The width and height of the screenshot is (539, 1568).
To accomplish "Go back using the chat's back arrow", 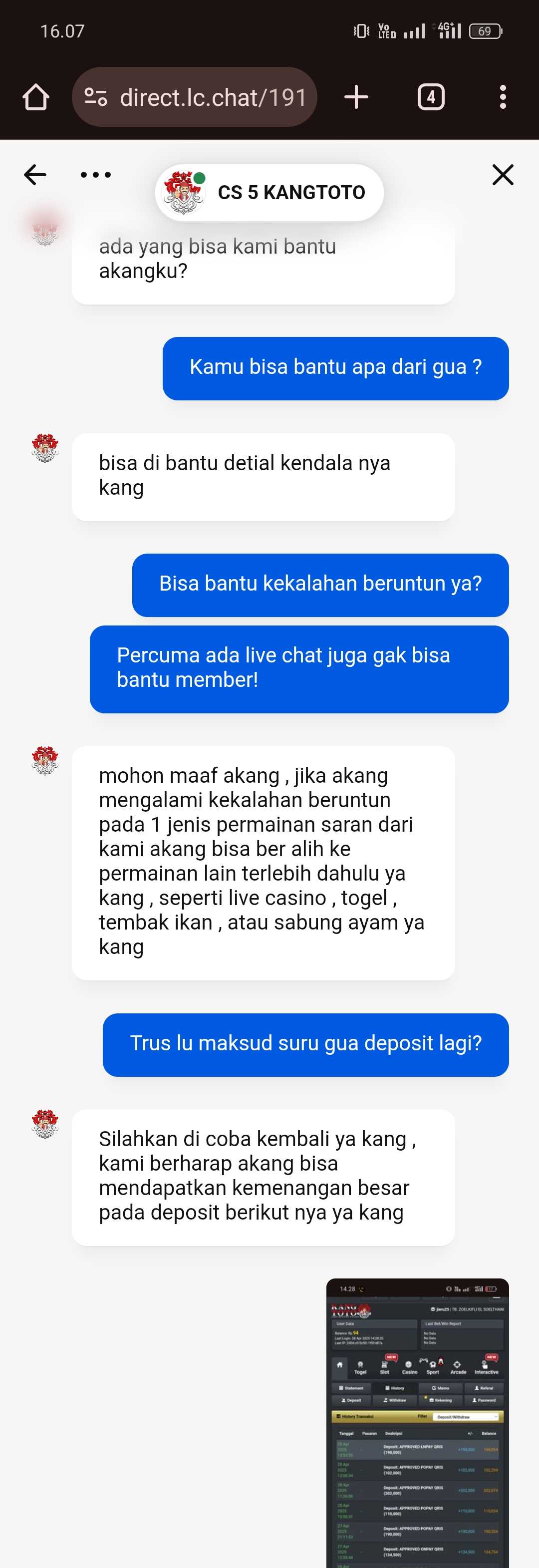I will click(x=34, y=175).
